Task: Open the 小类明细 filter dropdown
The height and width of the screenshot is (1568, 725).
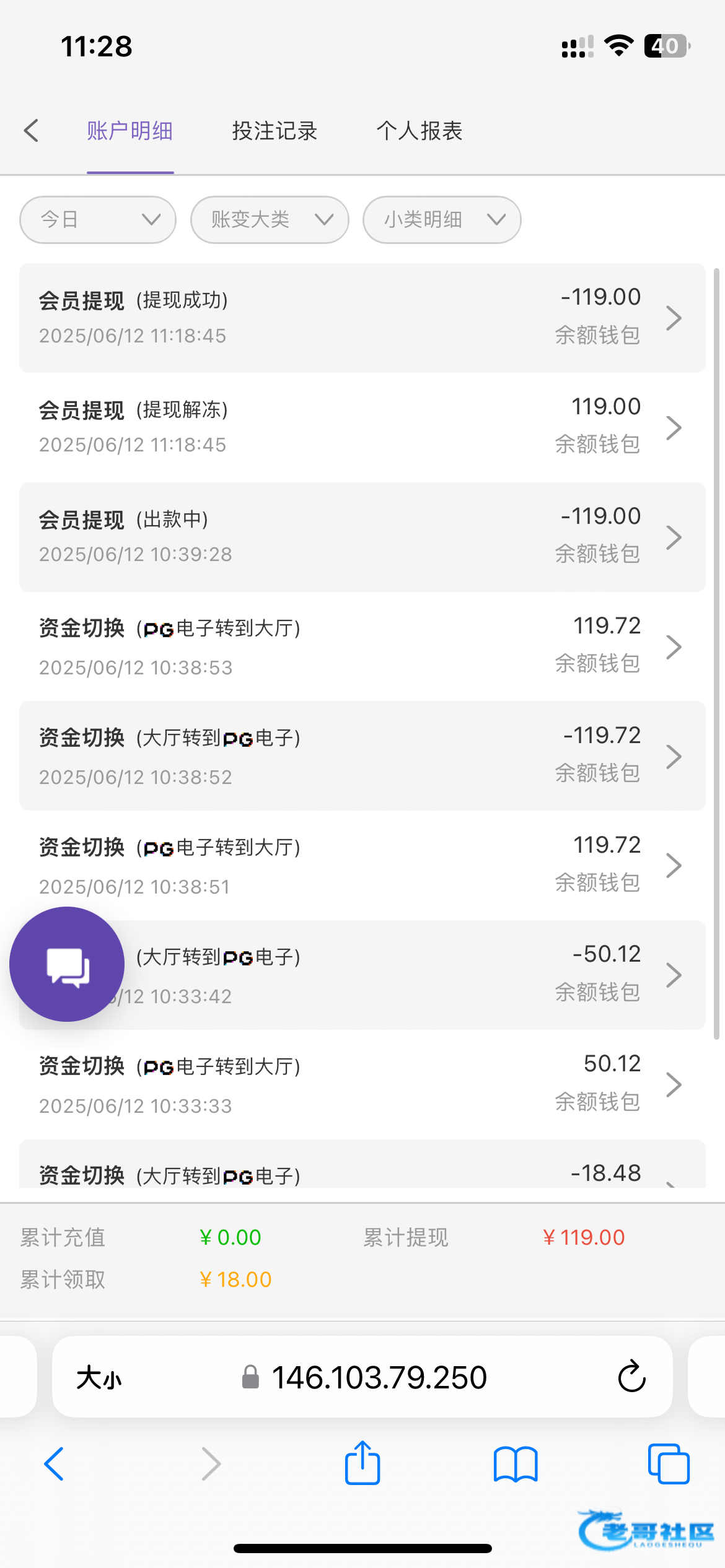Action: pyautogui.click(x=442, y=220)
